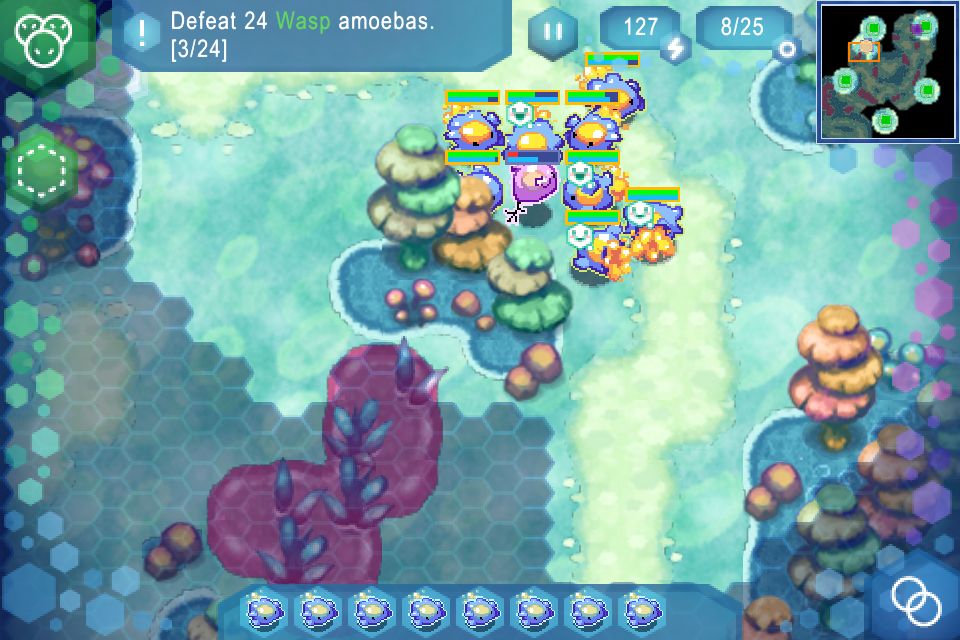Tap the linked-circles button in the bottom corner
The image size is (960, 640).
click(916, 602)
